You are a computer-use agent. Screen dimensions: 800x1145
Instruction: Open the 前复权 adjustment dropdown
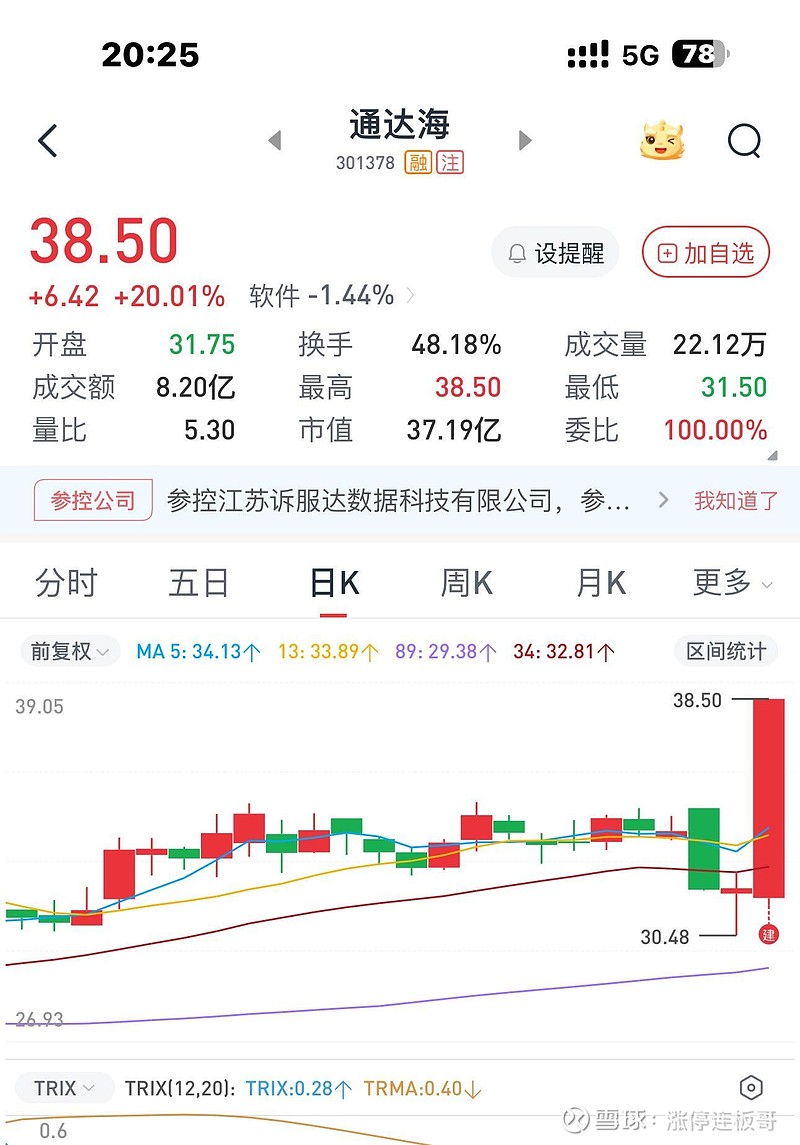click(x=69, y=652)
